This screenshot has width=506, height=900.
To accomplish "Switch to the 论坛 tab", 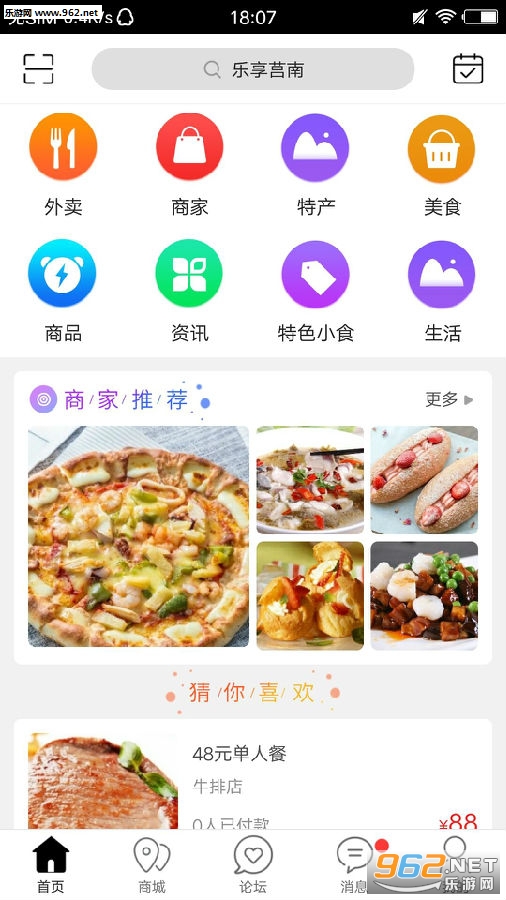I will coord(253,864).
